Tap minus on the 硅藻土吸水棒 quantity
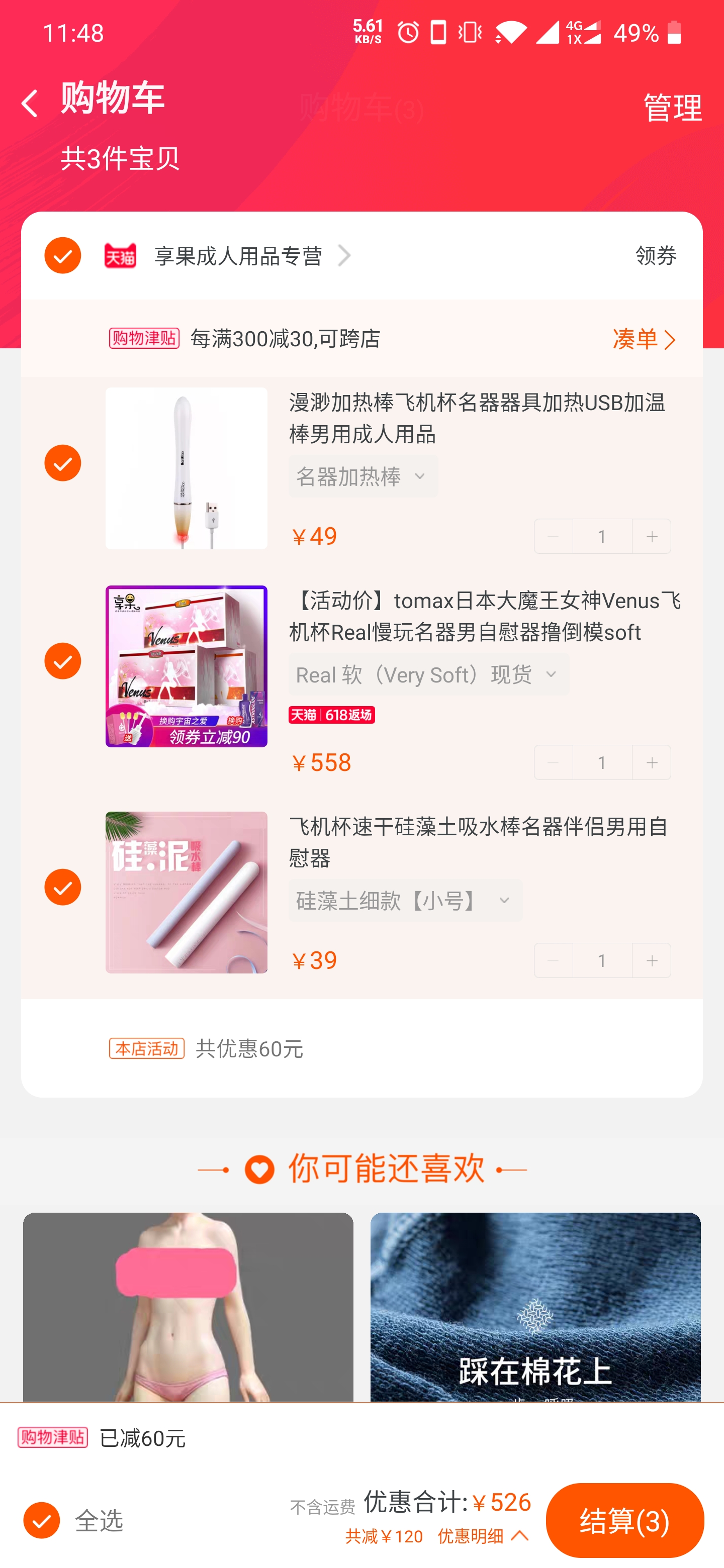The width and height of the screenshot is (724, 1568). [x=552, y=960]
